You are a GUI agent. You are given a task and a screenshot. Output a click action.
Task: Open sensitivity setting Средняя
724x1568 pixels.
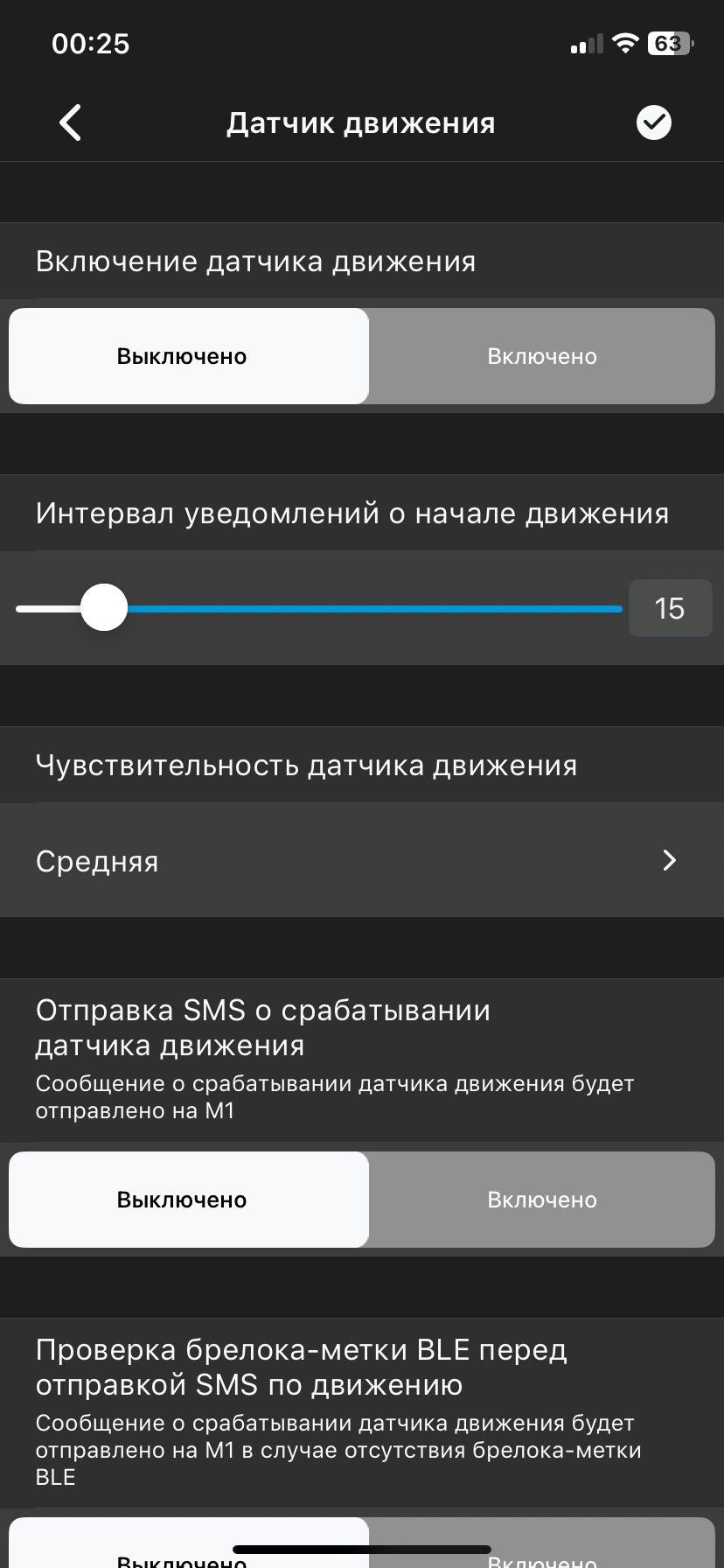(x=362, y=860)
